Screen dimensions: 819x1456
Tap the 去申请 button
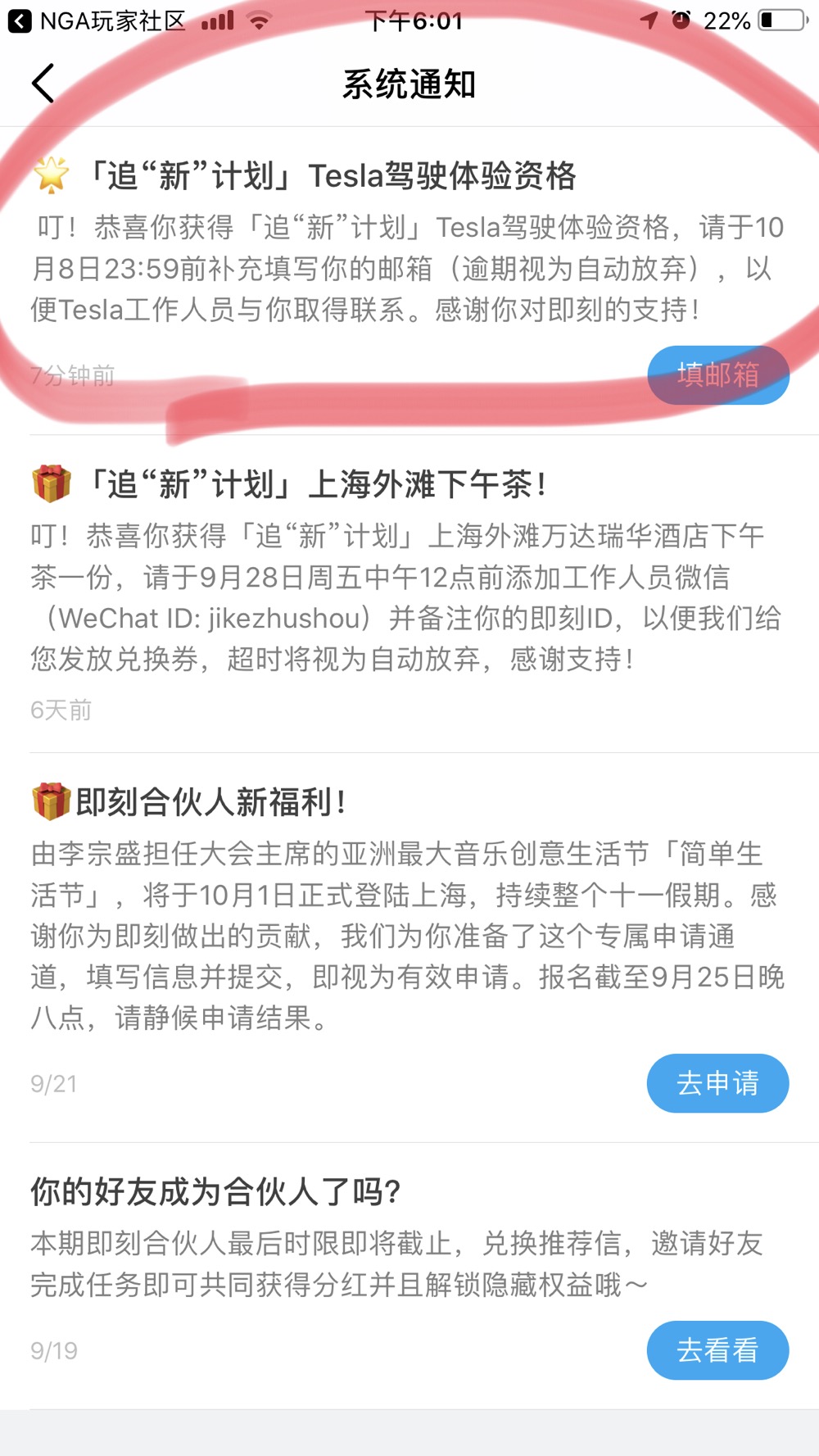(x=718, y=1083)
